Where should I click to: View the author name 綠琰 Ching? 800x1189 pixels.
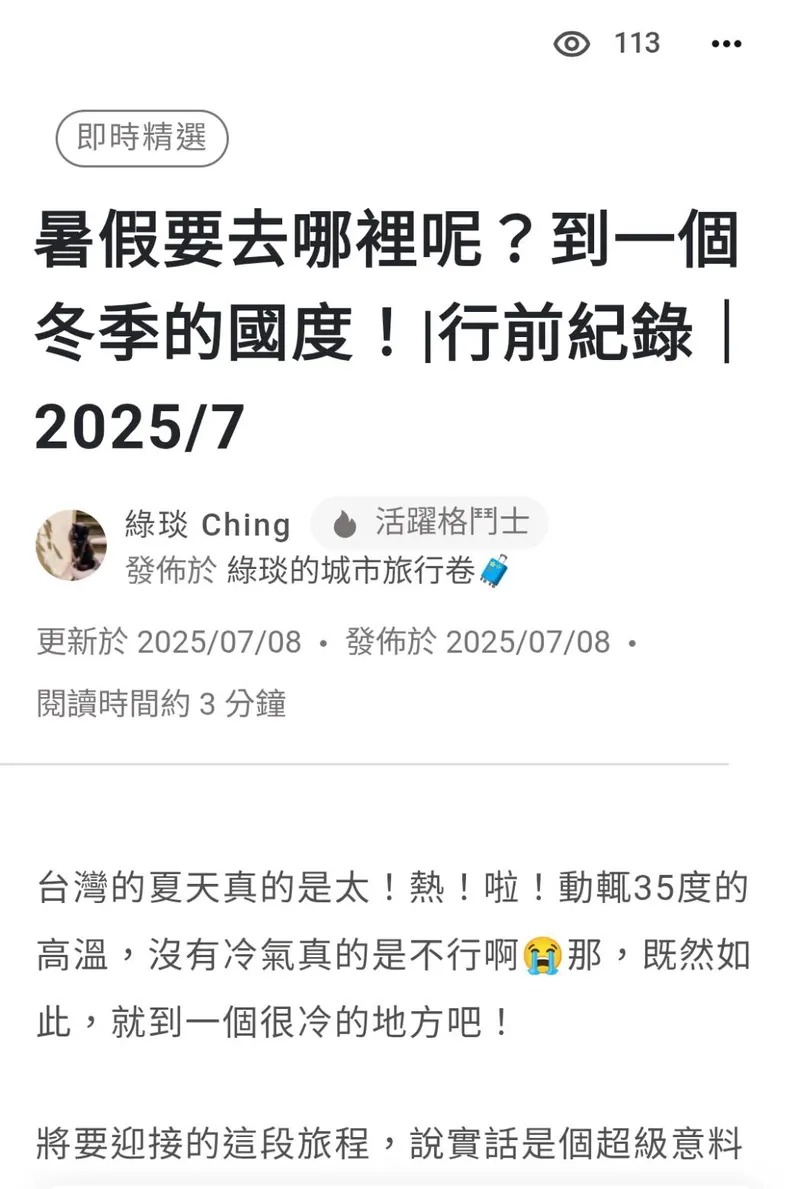pyautogui.click(x=208, y=524)
